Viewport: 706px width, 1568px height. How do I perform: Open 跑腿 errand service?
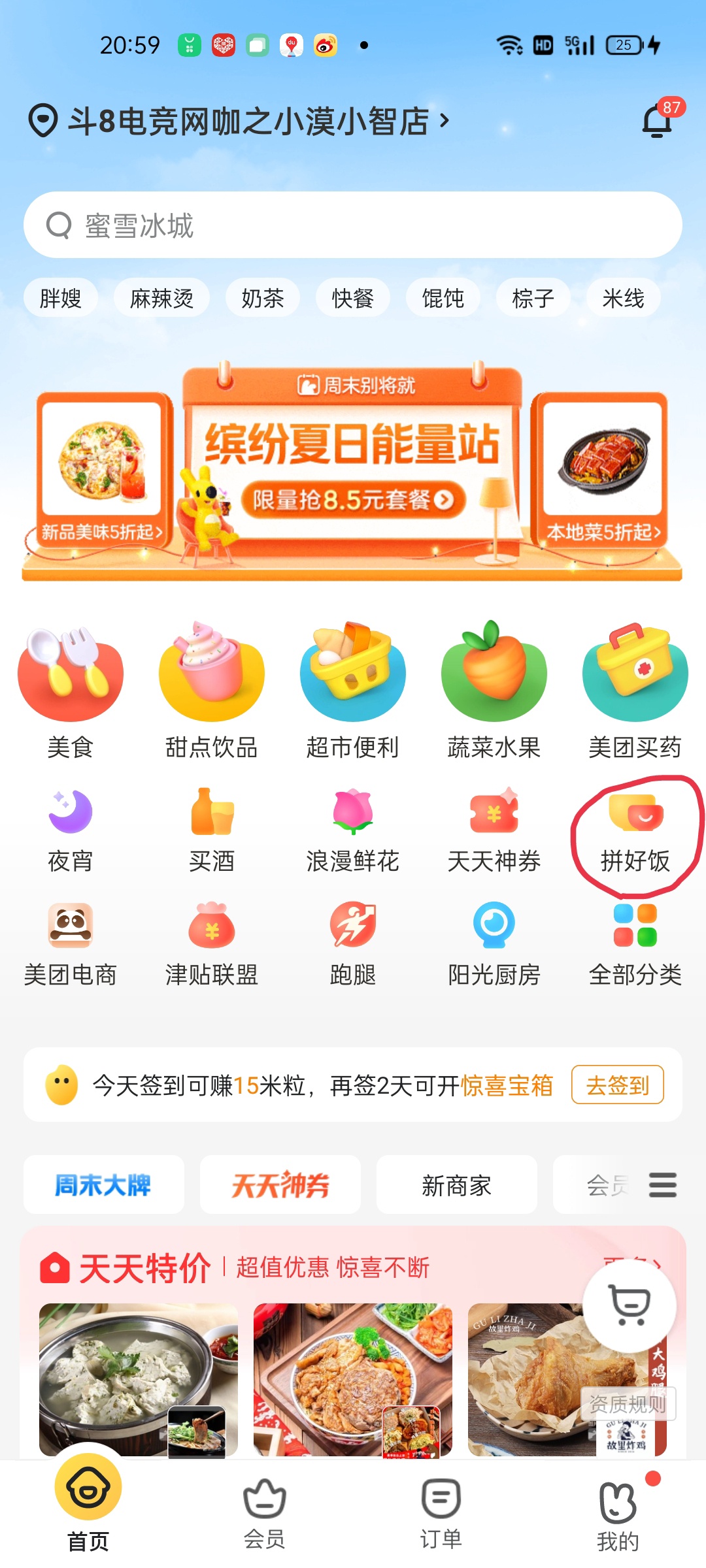tap(352, 945)
